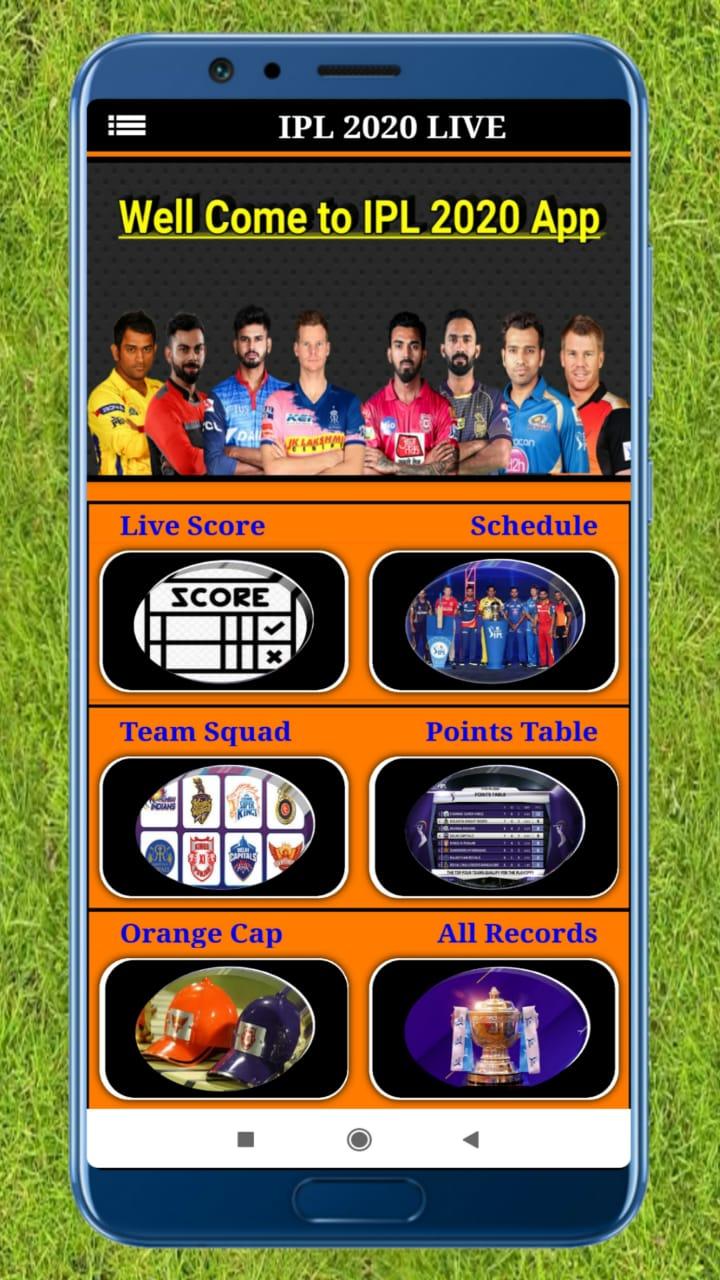Viewport: 720px width, 1280px height.
Task: Tap the system back triangle
Action: click(471, 1139)
